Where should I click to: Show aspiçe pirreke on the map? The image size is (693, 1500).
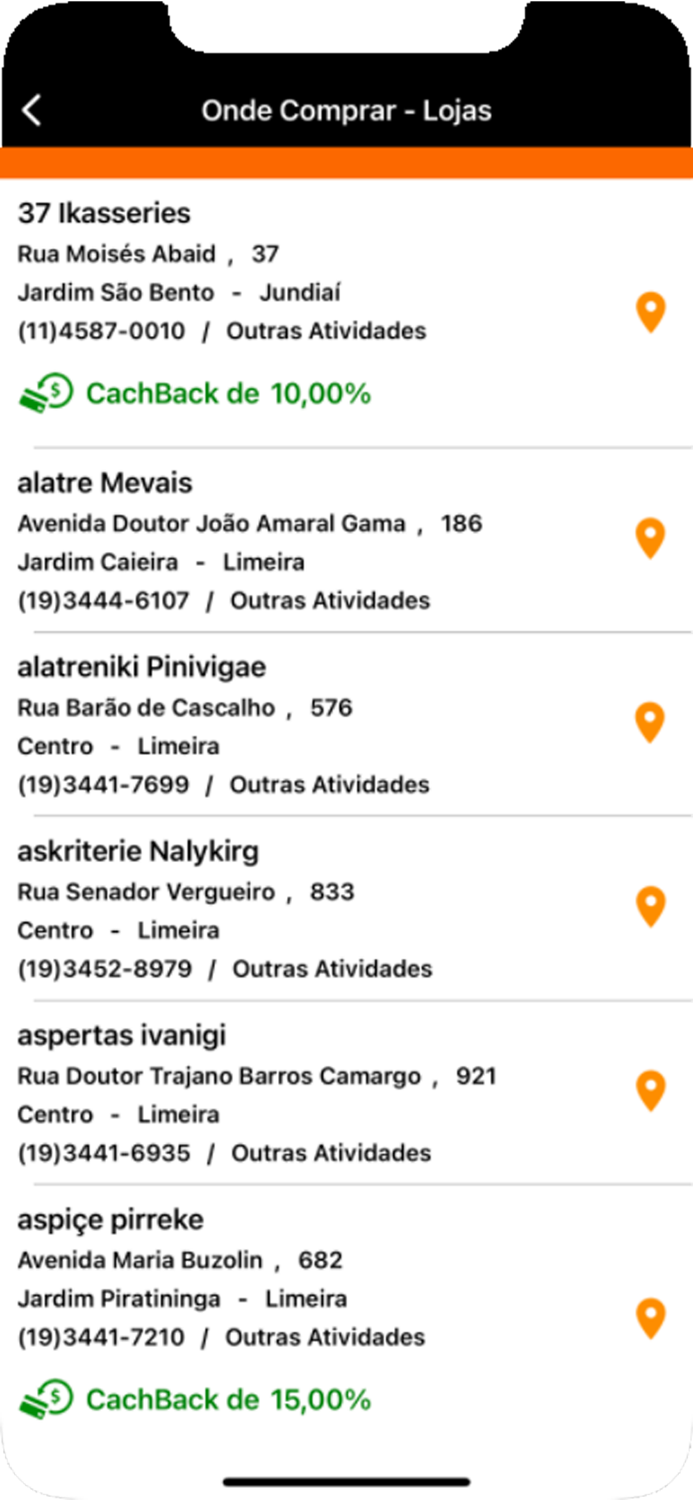[651, 1319]
